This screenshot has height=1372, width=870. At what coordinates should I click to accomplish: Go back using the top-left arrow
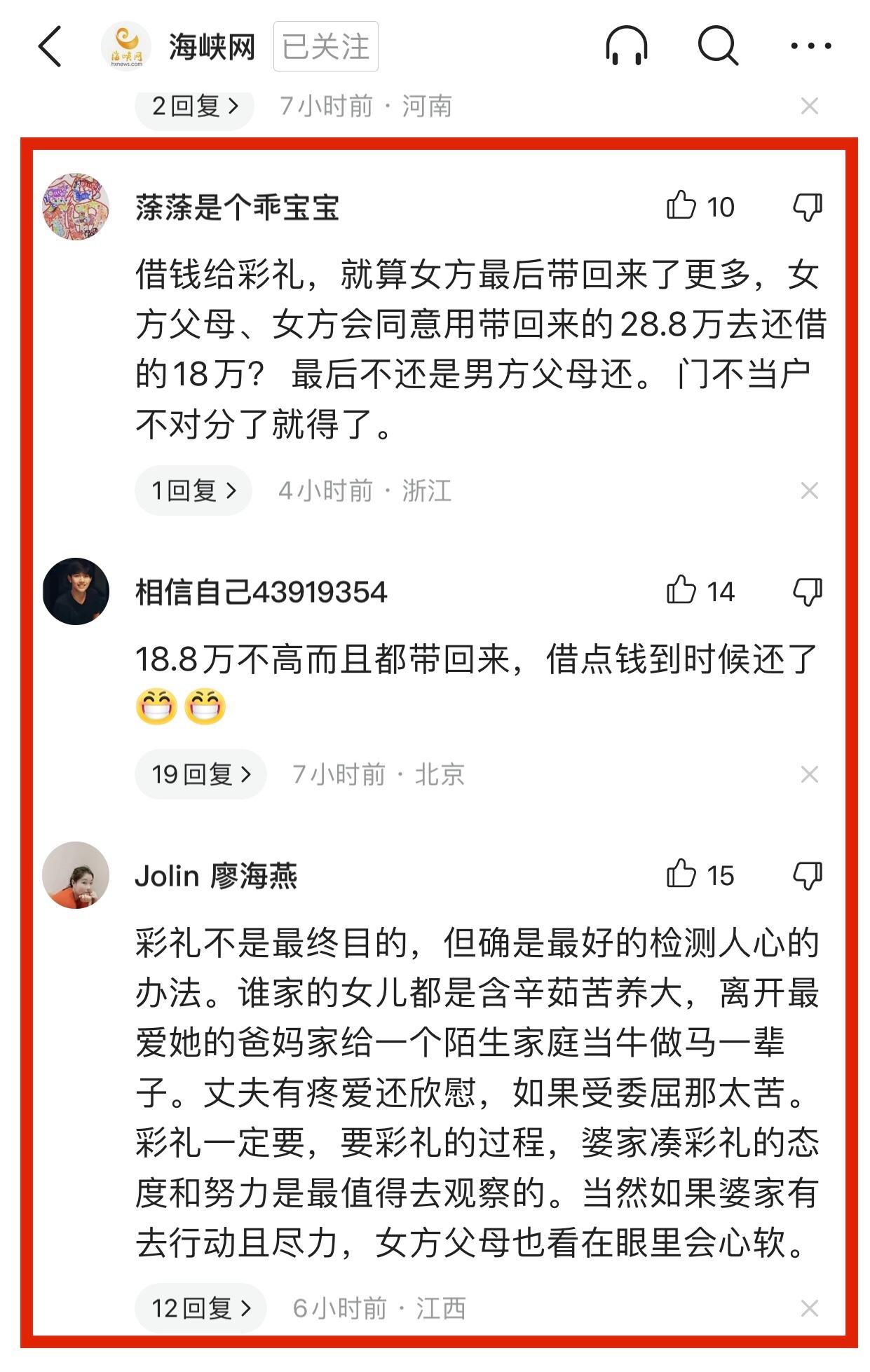pyautogui.click(x=50, y=47)
